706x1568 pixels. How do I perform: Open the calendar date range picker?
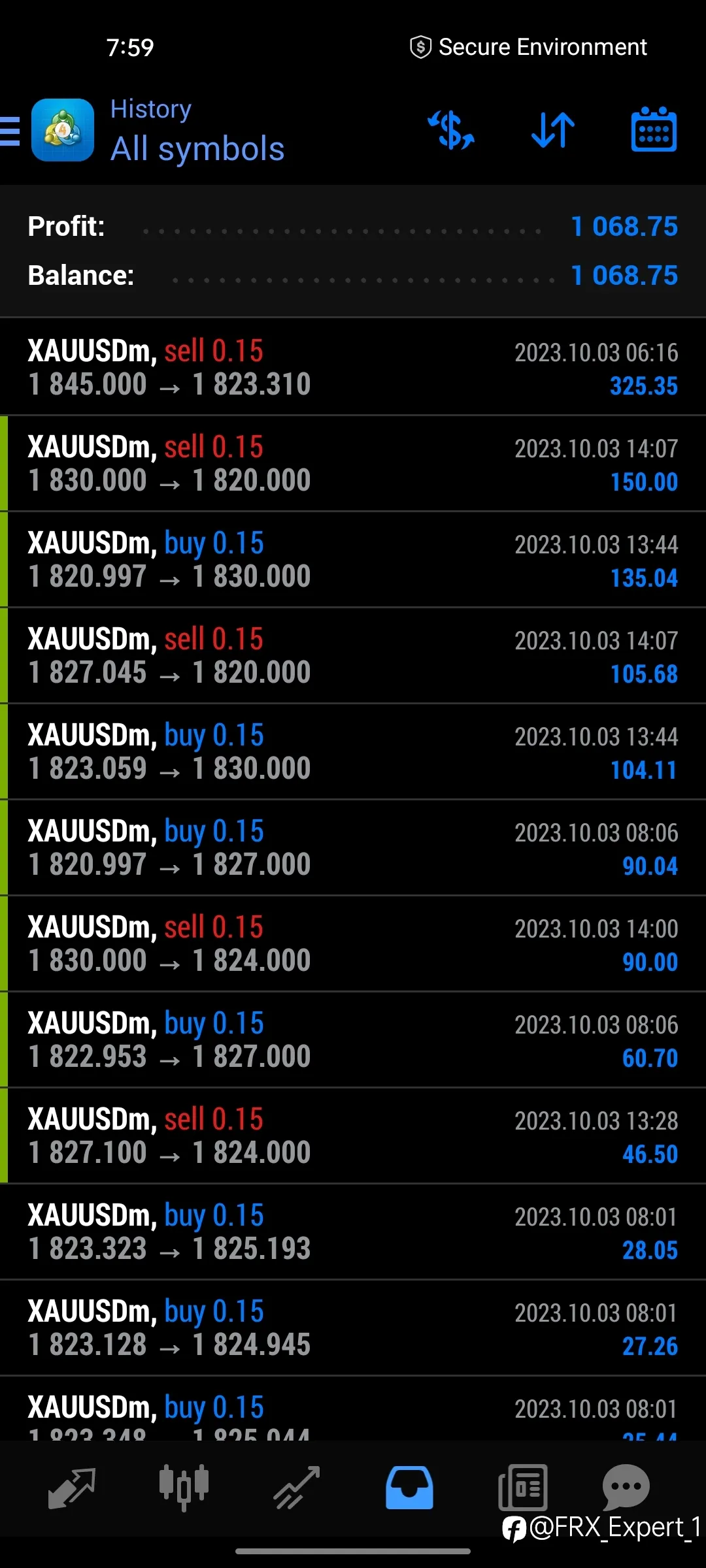tap(654, 129)
